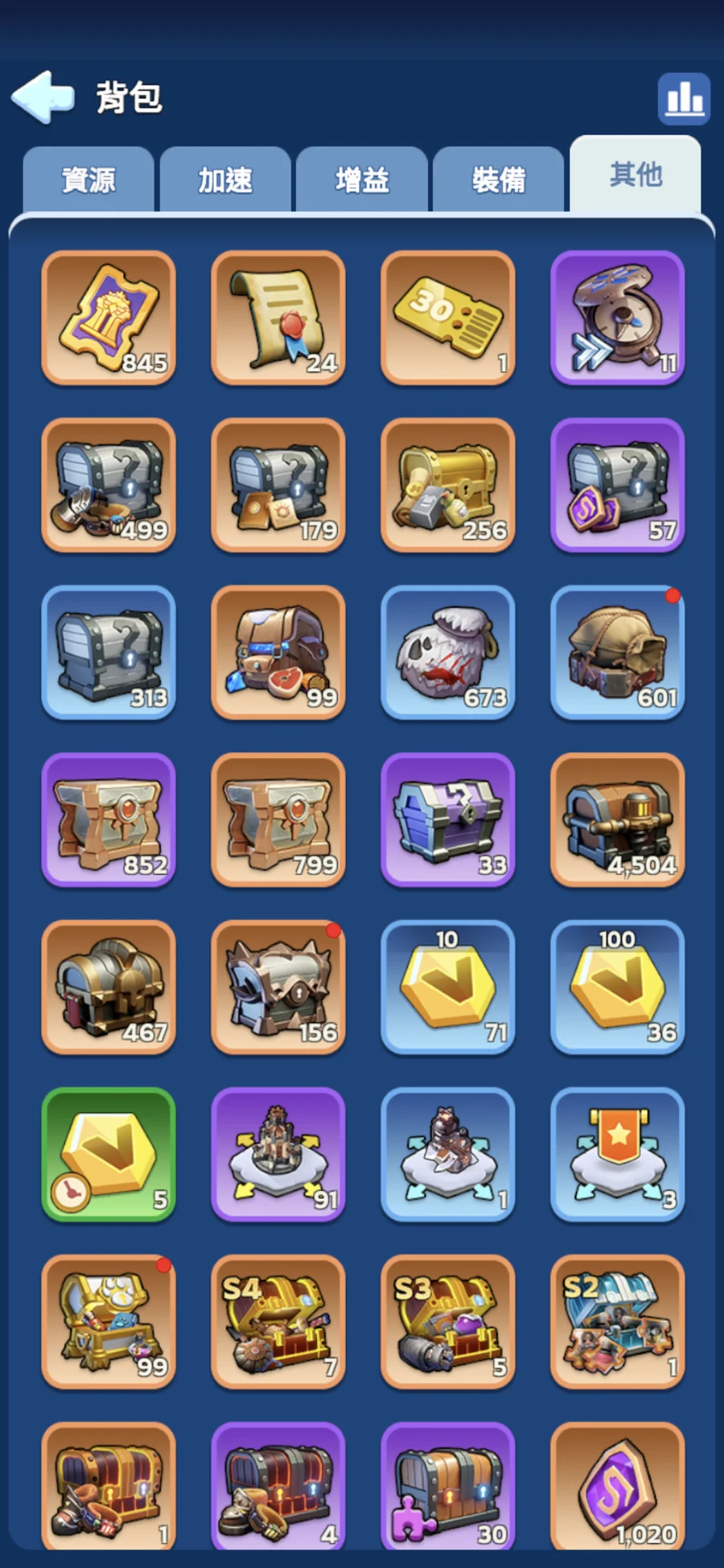Tap the golden chest with 256 count
724x1568 pixels.
pyautogui.click(x=448, y=485)
